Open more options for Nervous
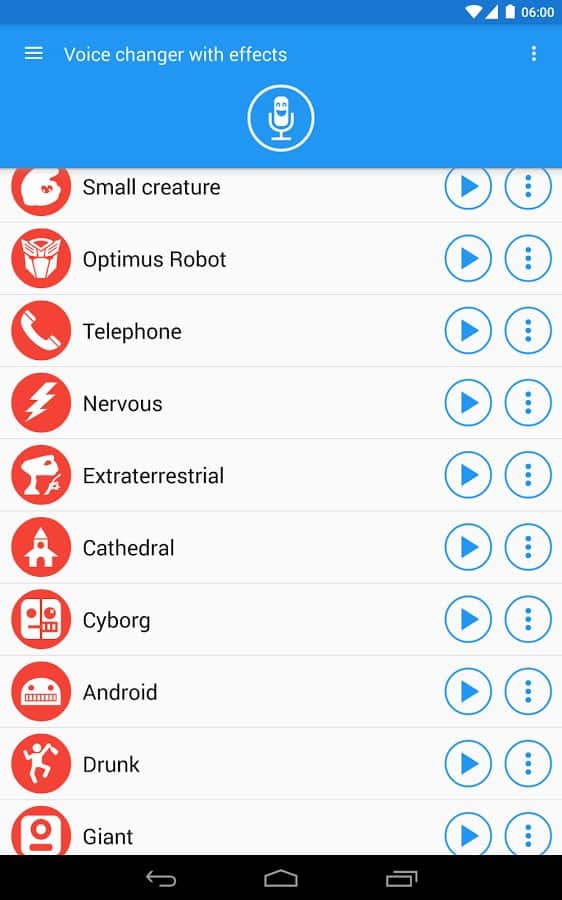The image size is (562, 900). tap(528, 404)
